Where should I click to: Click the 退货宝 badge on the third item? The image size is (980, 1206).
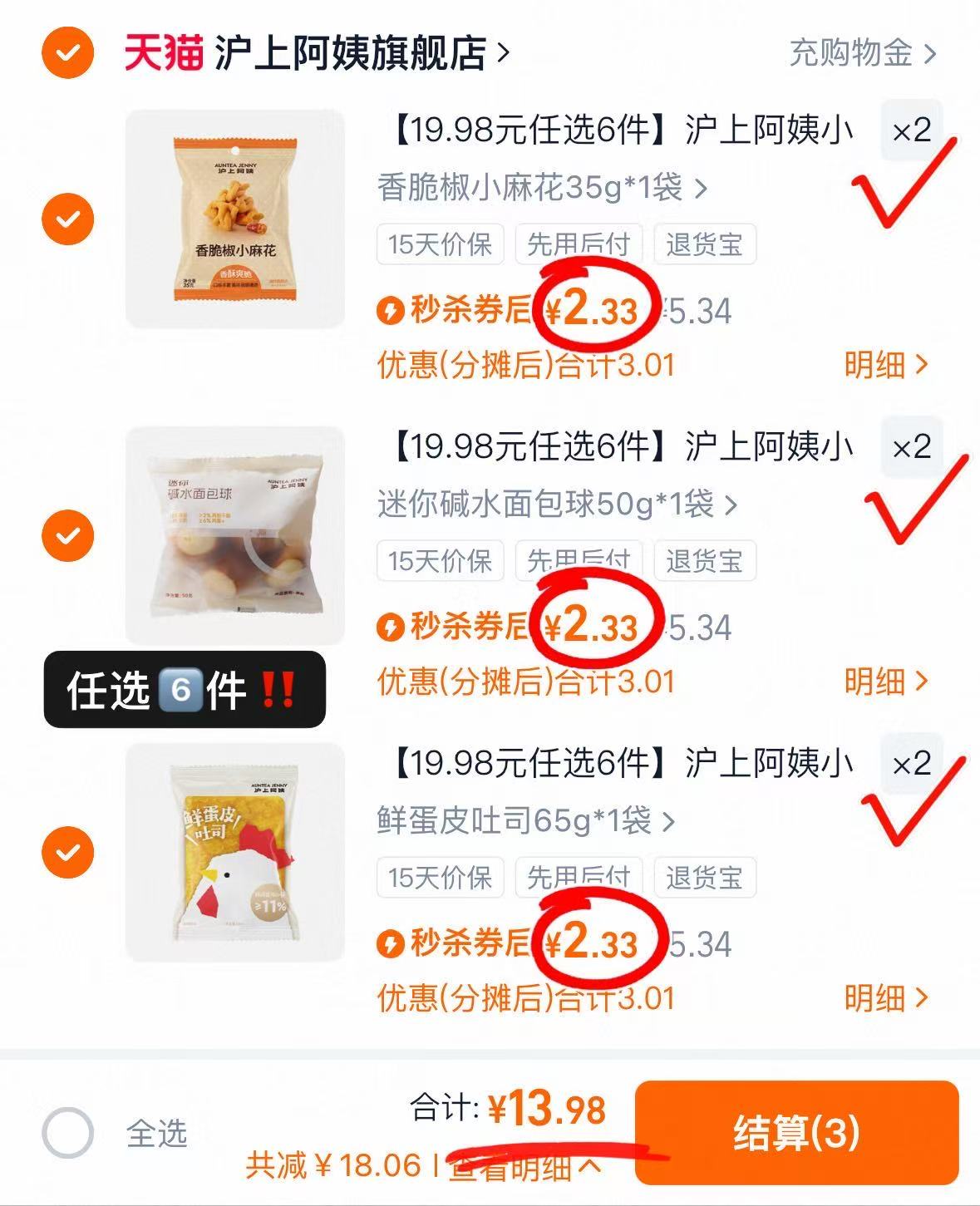tap(706, 878)
